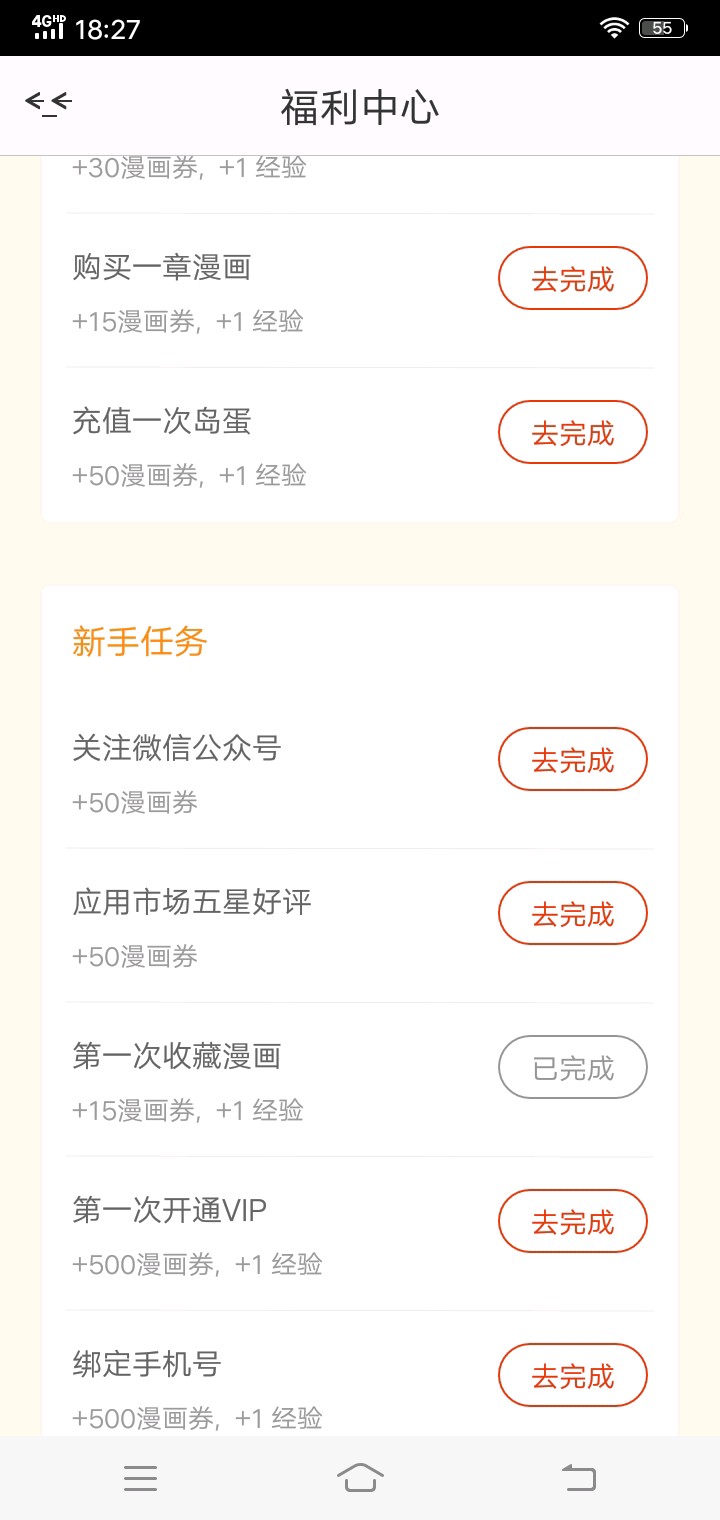Tap 去完成 for 充值一次岛蛋

click(573, 433)
